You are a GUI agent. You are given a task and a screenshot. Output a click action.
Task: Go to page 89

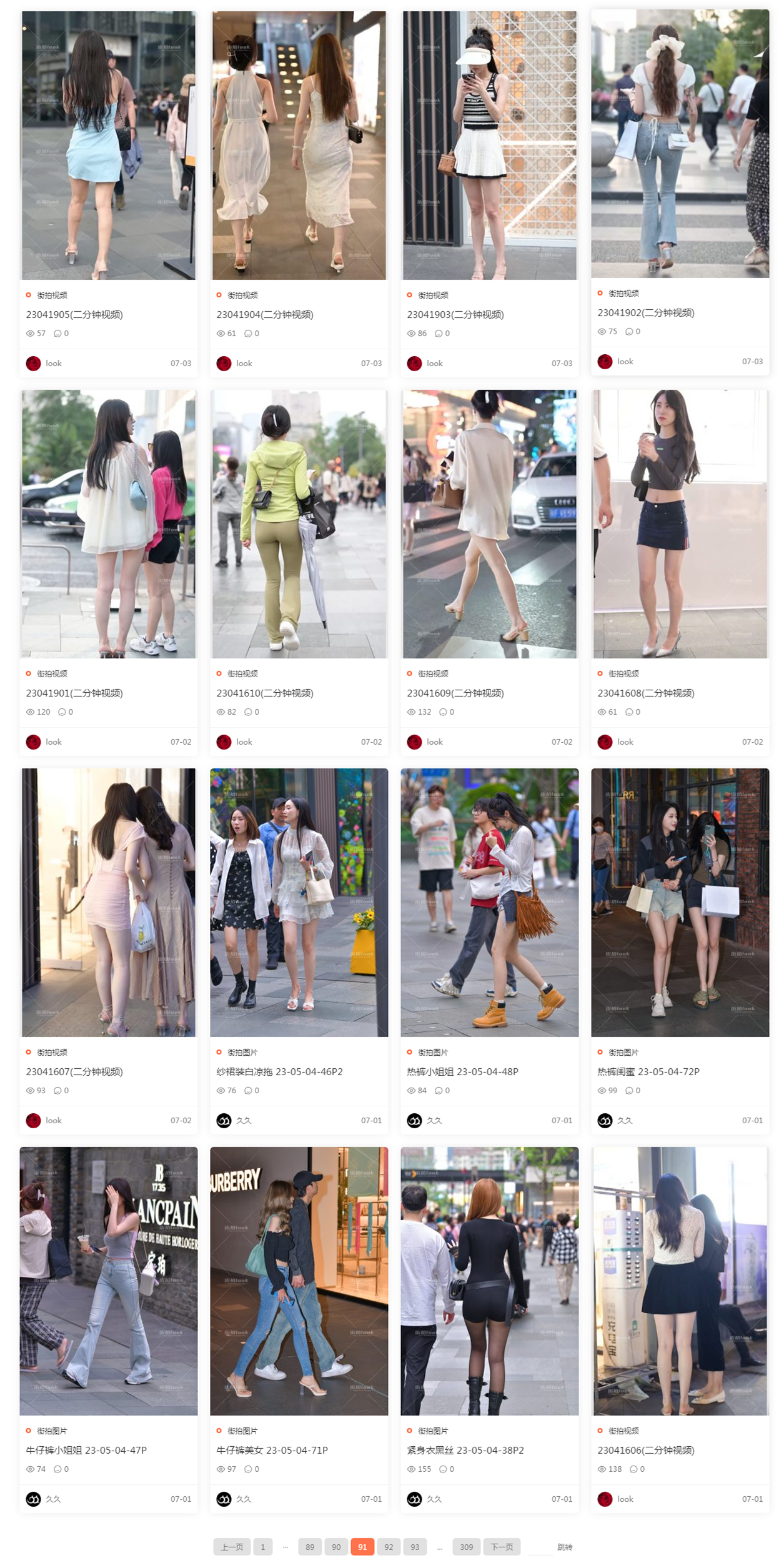pos(310,1547)
